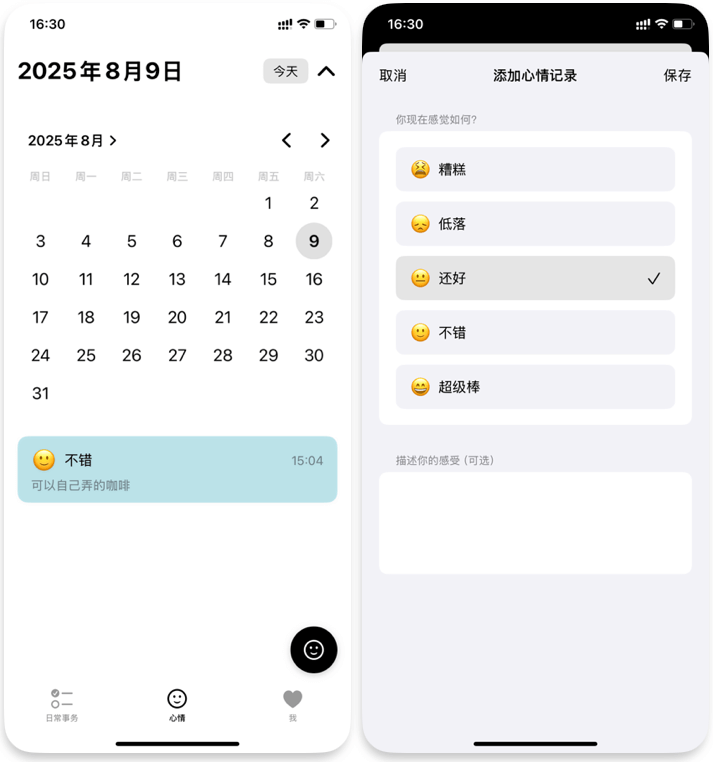Screen dimensions: 713x762
Task: Pick 不错 in the 你现在感觉如何 list
Action: [535, 332]
